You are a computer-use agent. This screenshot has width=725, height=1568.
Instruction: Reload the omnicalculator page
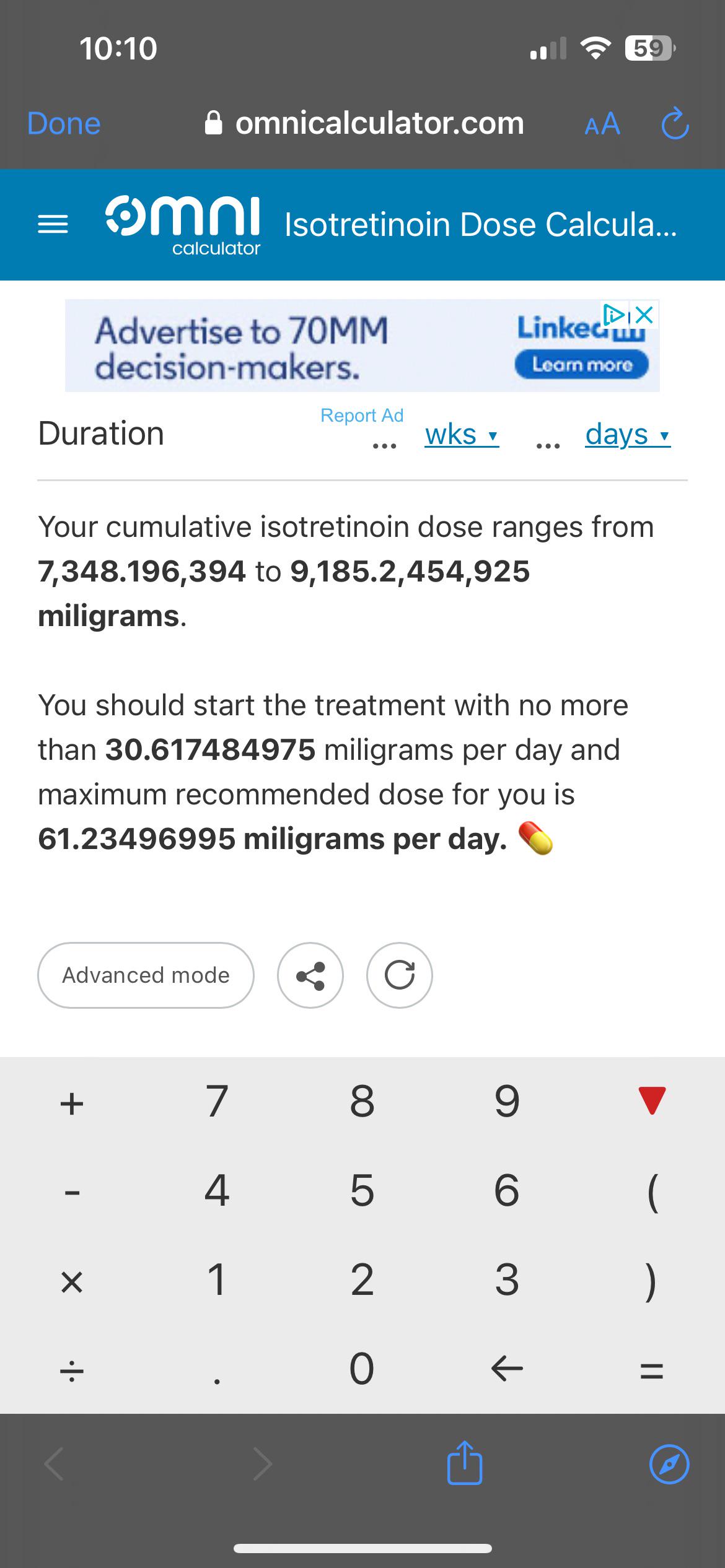tap(675, 124)
